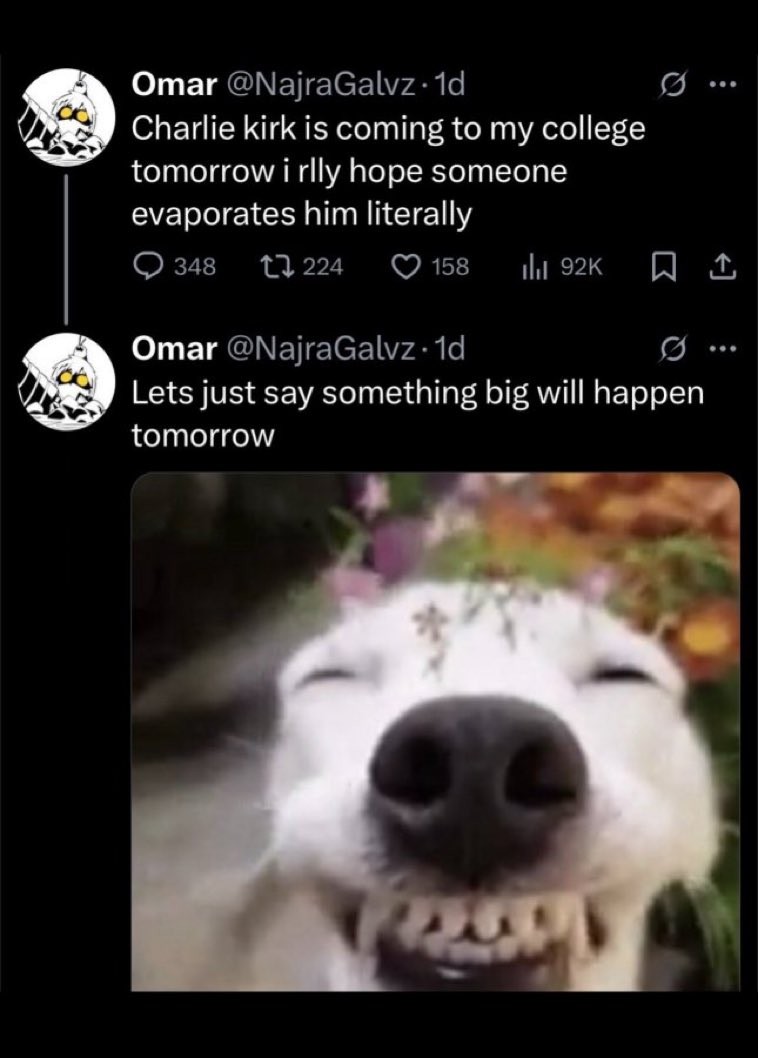
Task: View analytics for the 92K views tweet
Action: coord(534,266)
